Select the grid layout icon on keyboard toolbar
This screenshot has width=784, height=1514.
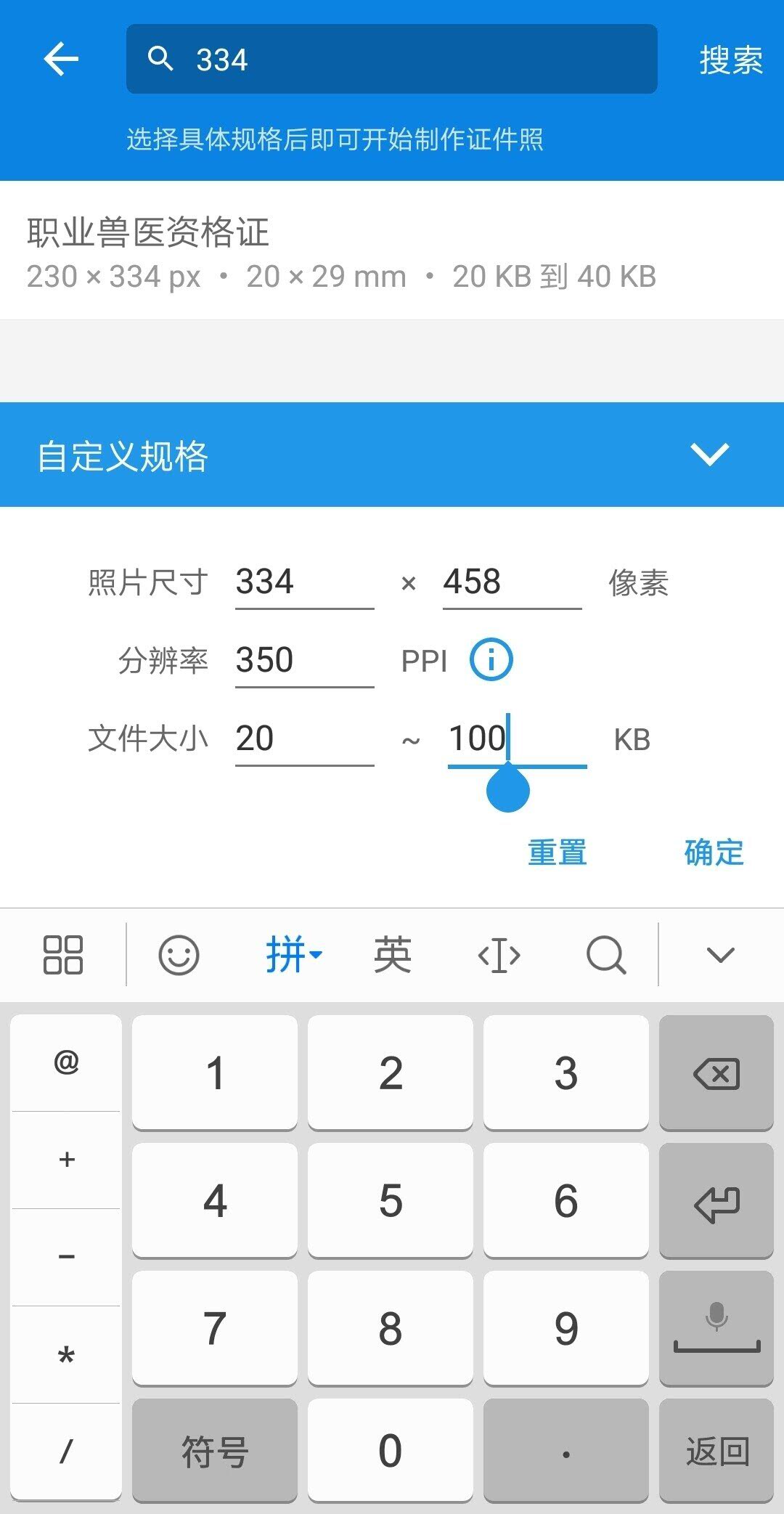pyautogui.click(x=63, y=955)
